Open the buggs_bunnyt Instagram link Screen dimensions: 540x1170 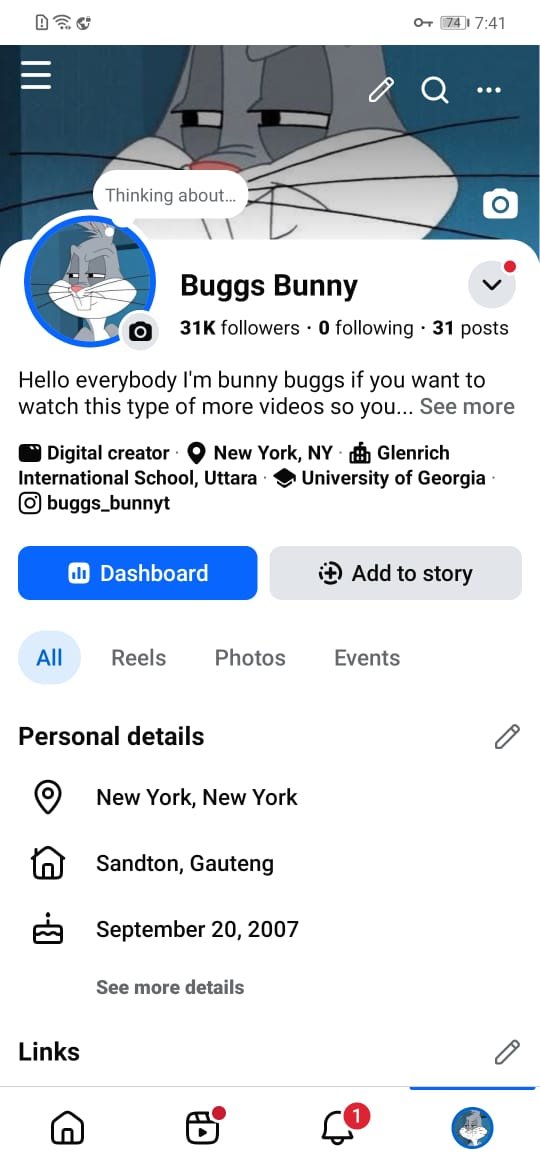(95, 503)
